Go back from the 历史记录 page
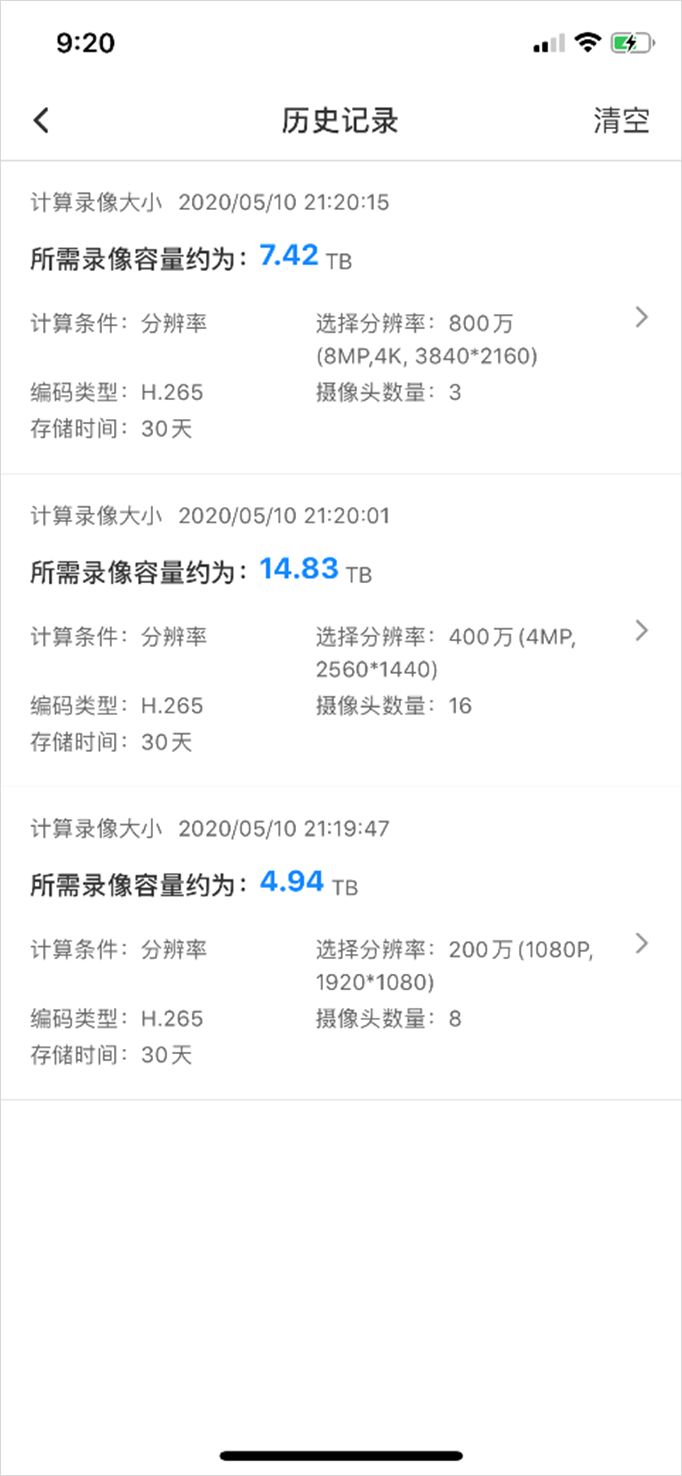 pos(41,121)
